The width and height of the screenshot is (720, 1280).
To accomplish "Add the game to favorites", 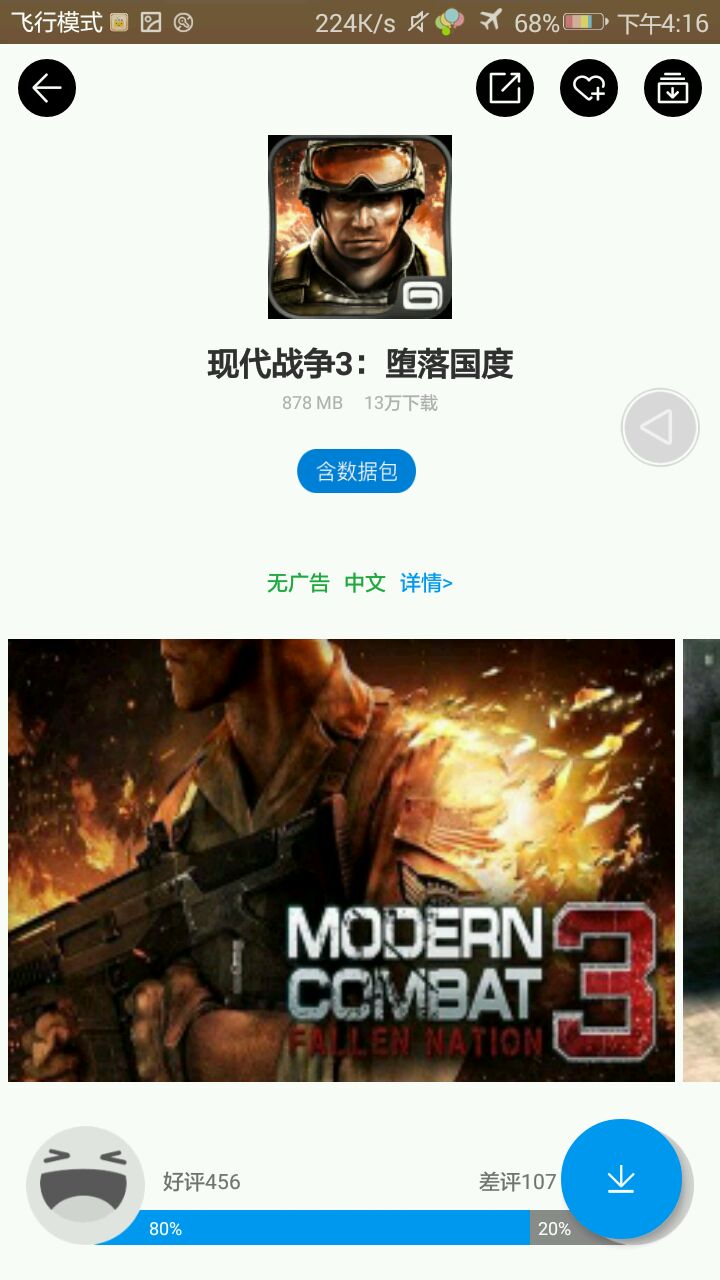I will pyautogui.click(x=589, y=88).
